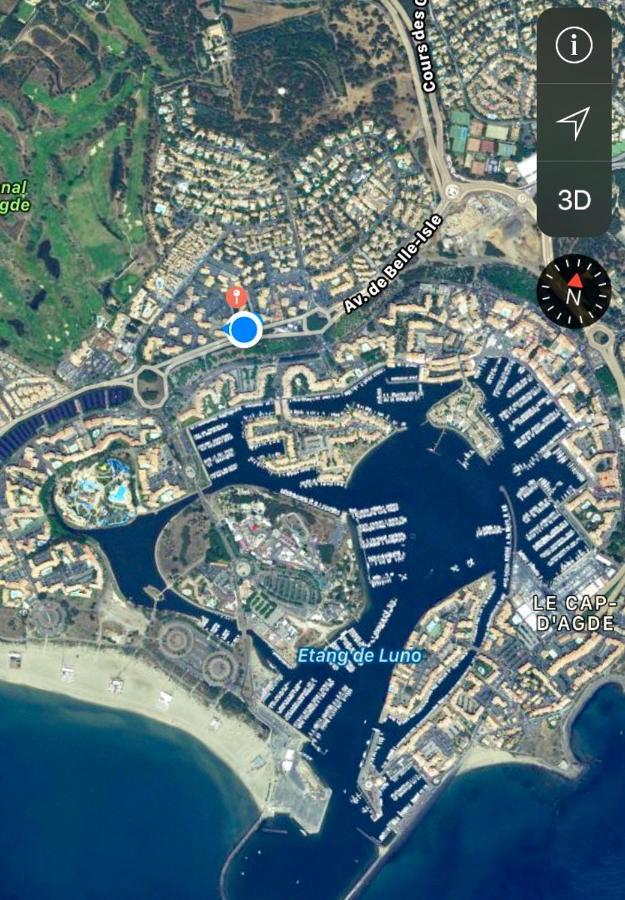Open the map info settings

[x=574, y=46]
